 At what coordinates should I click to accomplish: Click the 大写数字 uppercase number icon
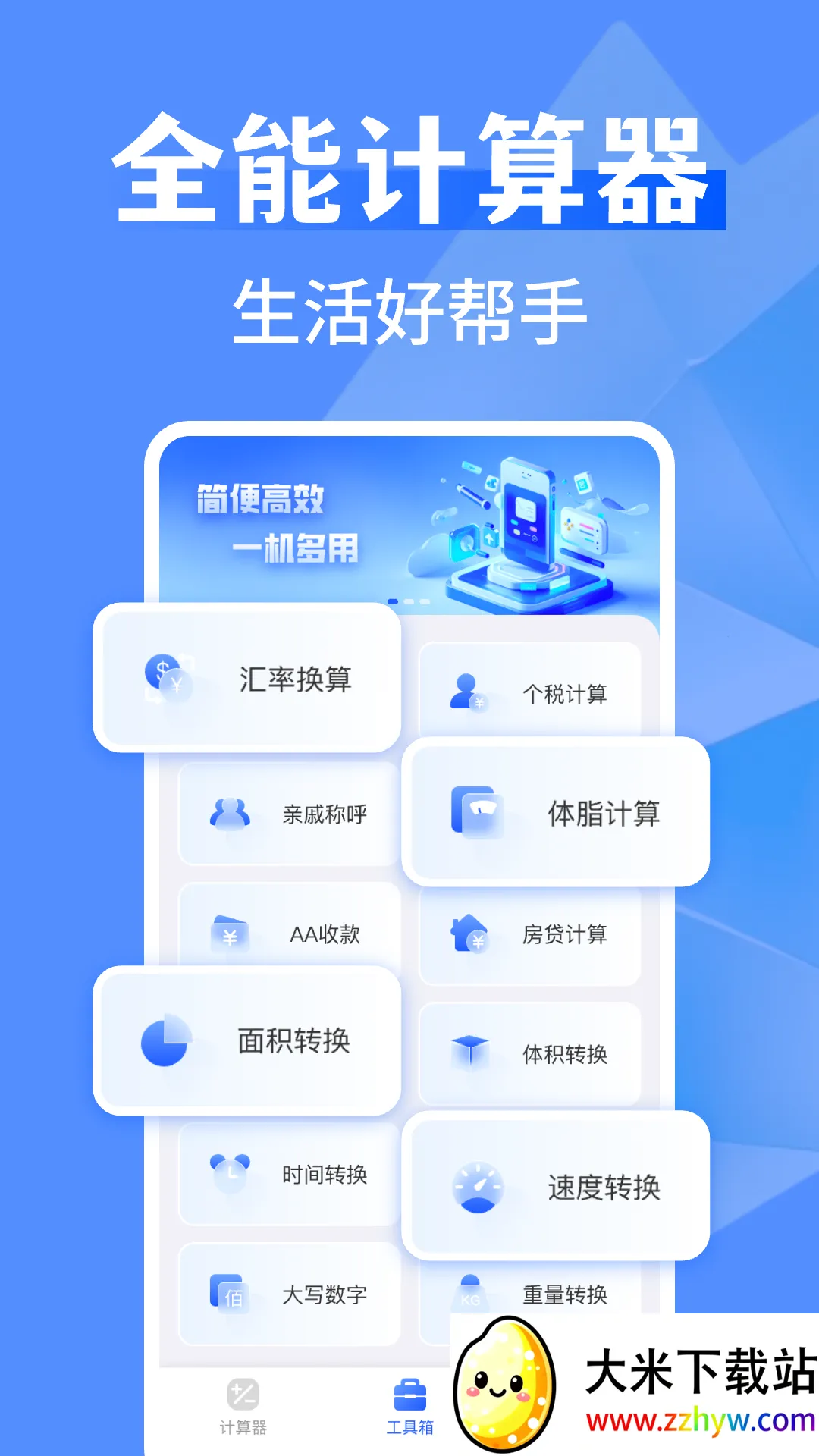[231, 1294]
